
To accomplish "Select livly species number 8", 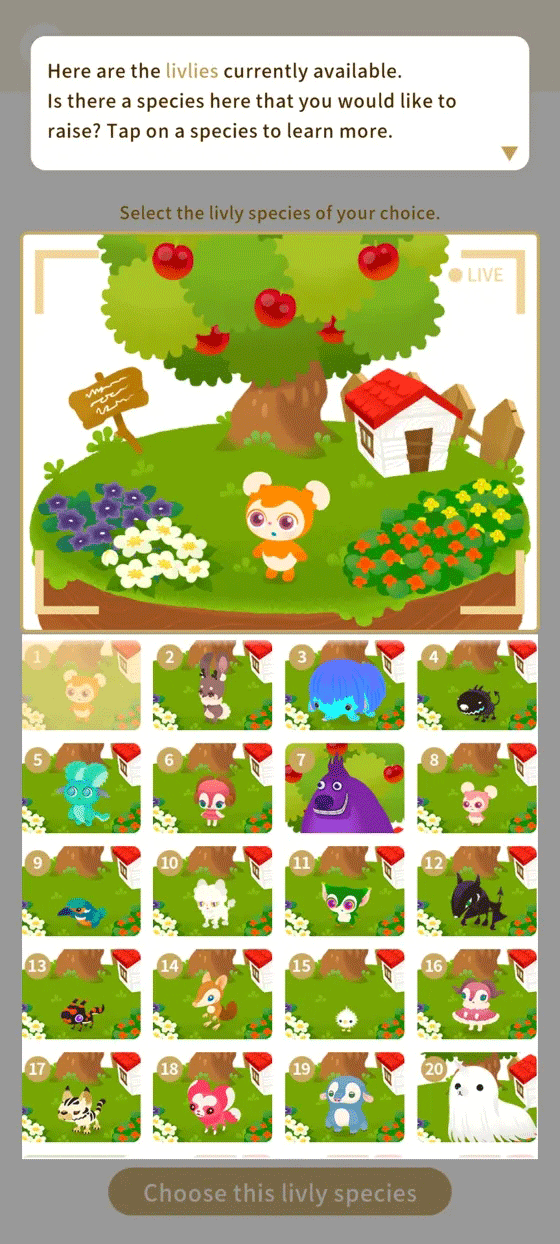I will (x=477, y=787).
